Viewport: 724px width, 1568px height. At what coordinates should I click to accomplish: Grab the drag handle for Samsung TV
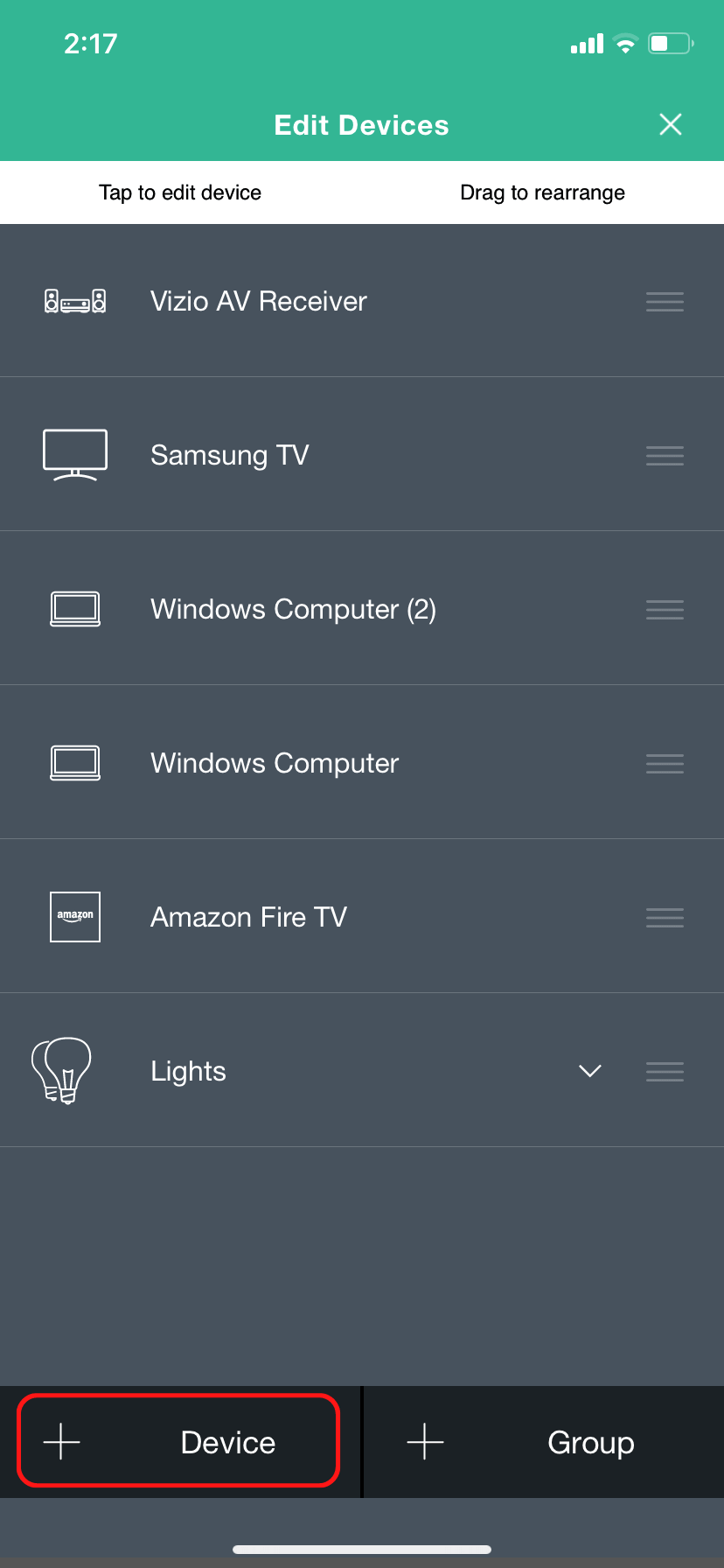tap(665, 455)
